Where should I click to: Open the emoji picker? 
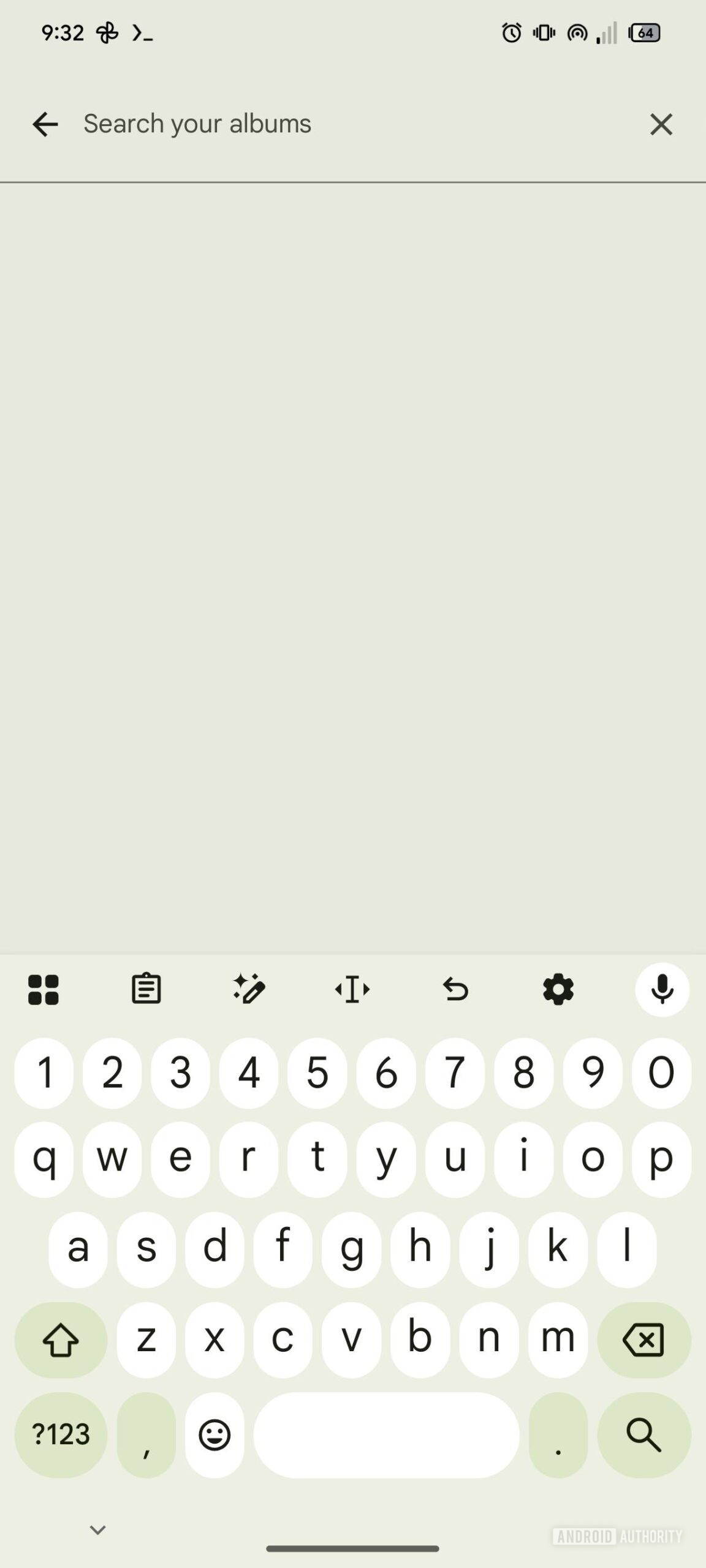pos(214,1434)
